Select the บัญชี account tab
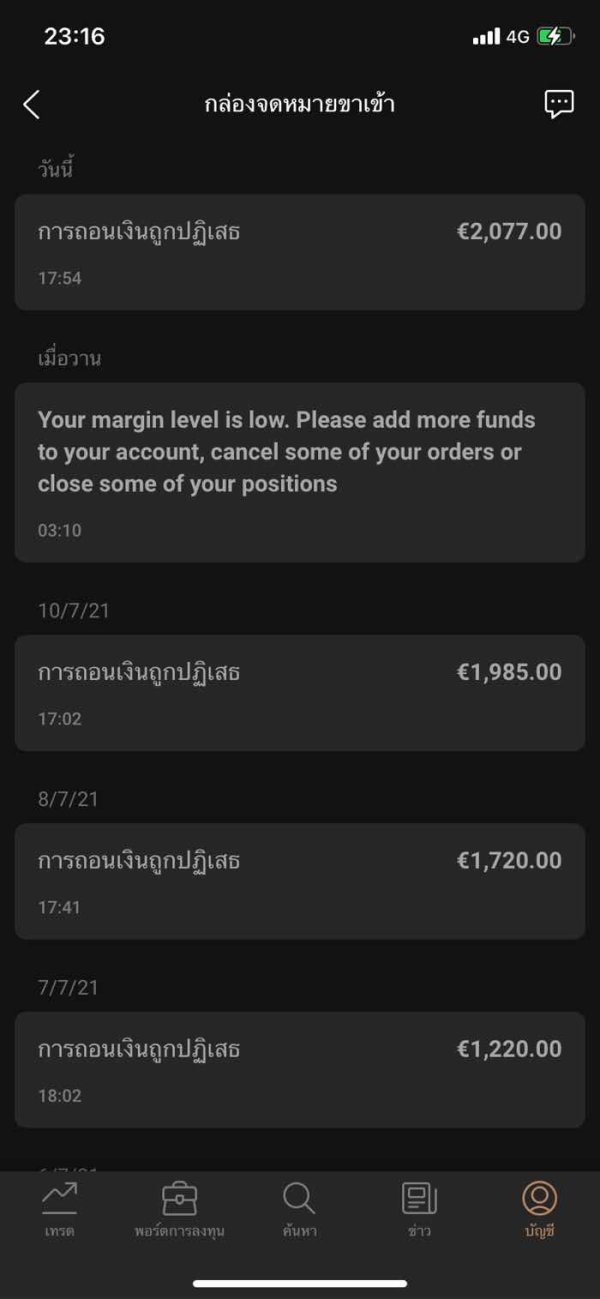Screen dimensions: 600x1299 [x=540, y=1210]
